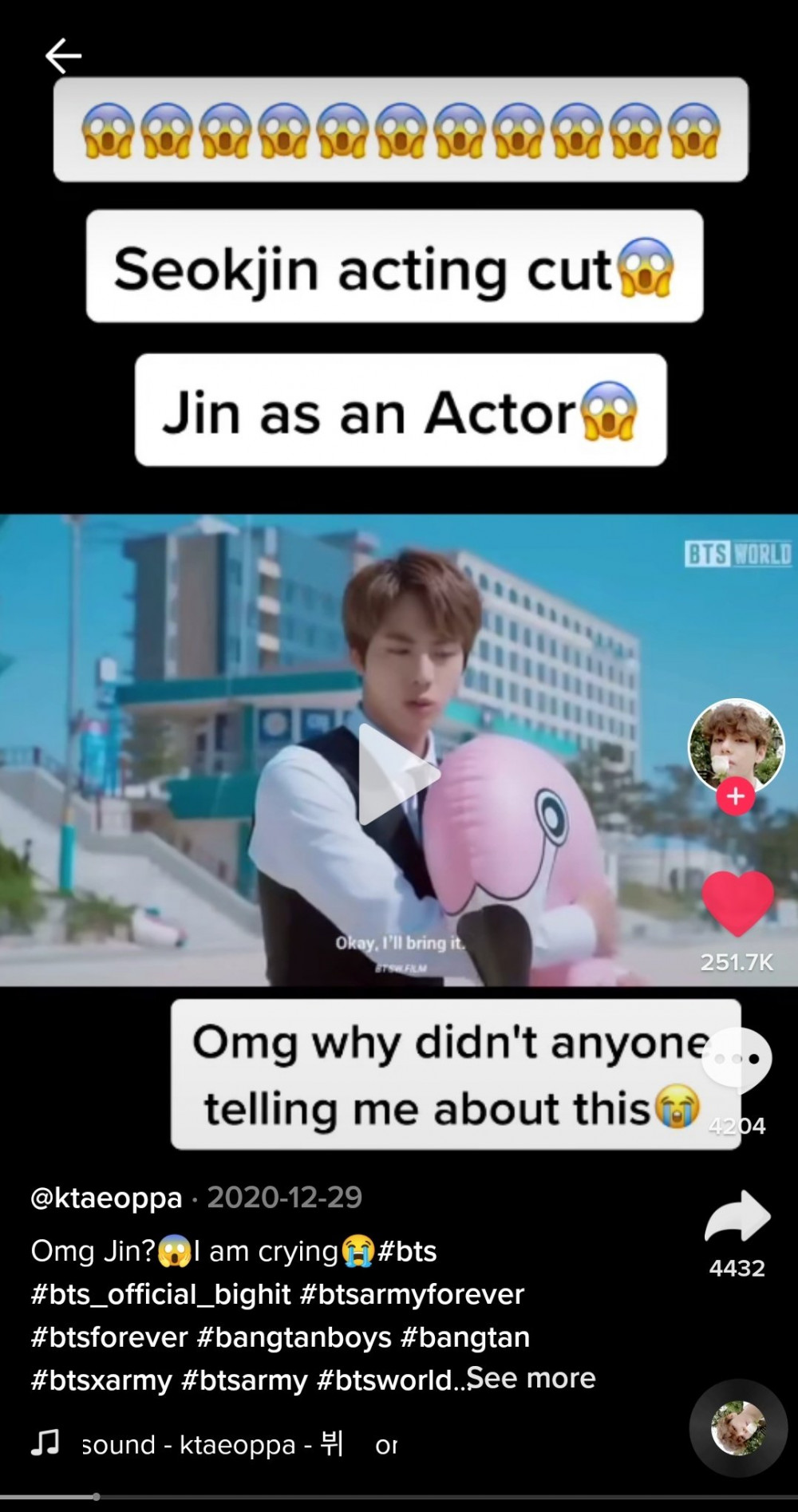Like the video with the heart icon

(x=737, y=903)
